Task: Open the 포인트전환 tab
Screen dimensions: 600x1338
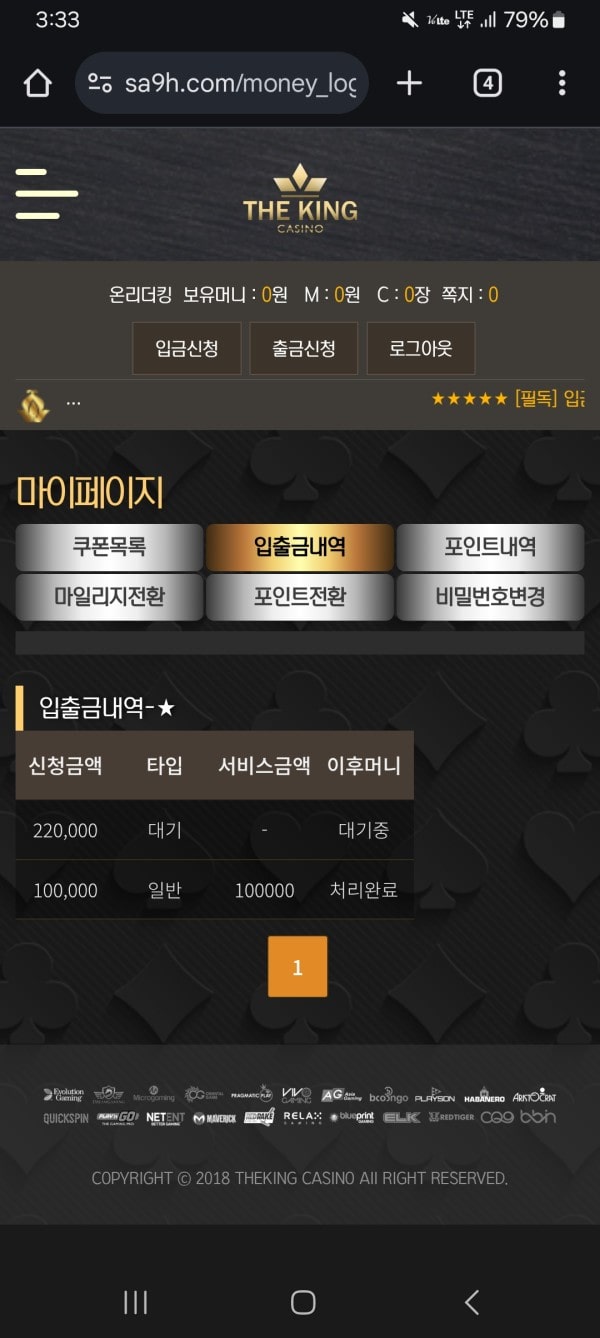Action: pos(299,597)
